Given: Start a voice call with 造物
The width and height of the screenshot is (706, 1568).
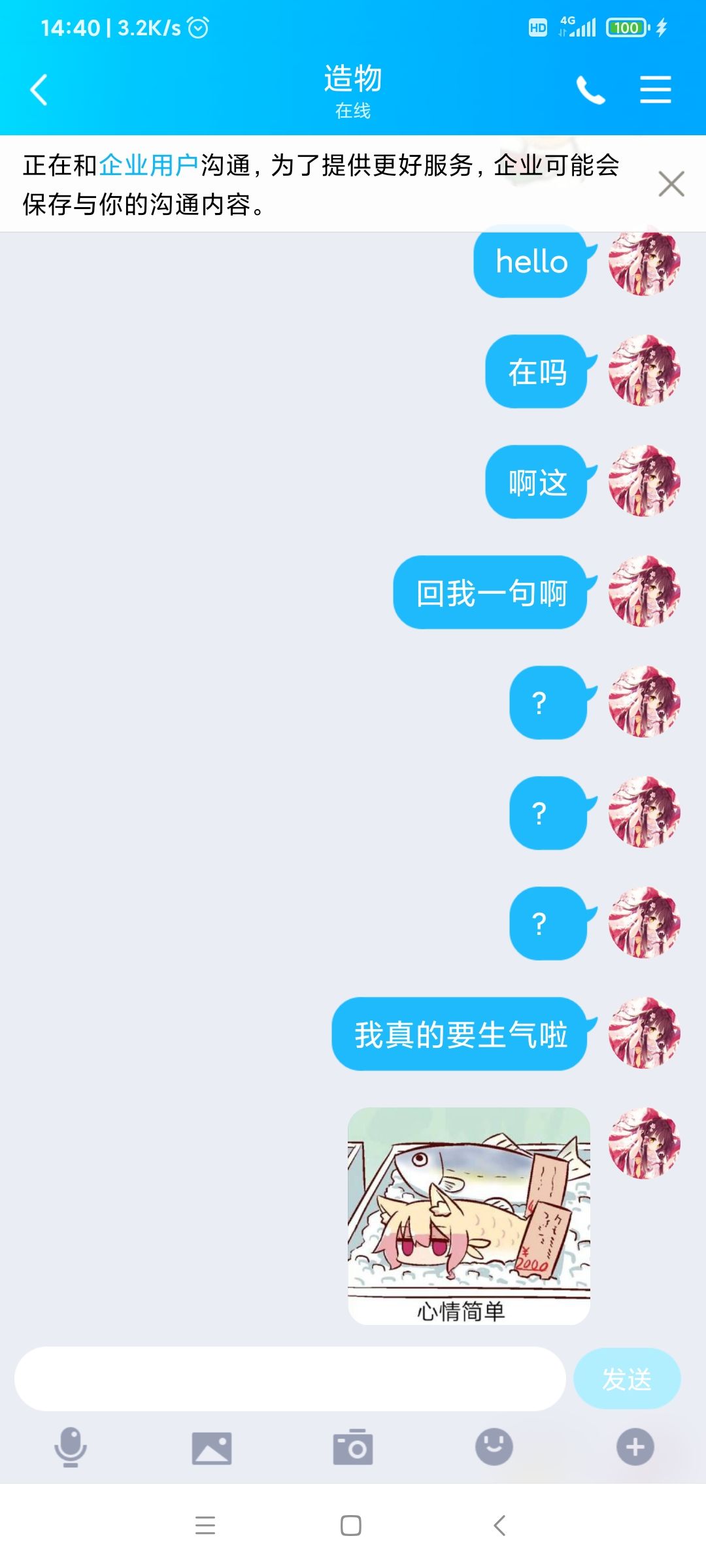Looking at the screenshot, I should click(x=592, y=90).
